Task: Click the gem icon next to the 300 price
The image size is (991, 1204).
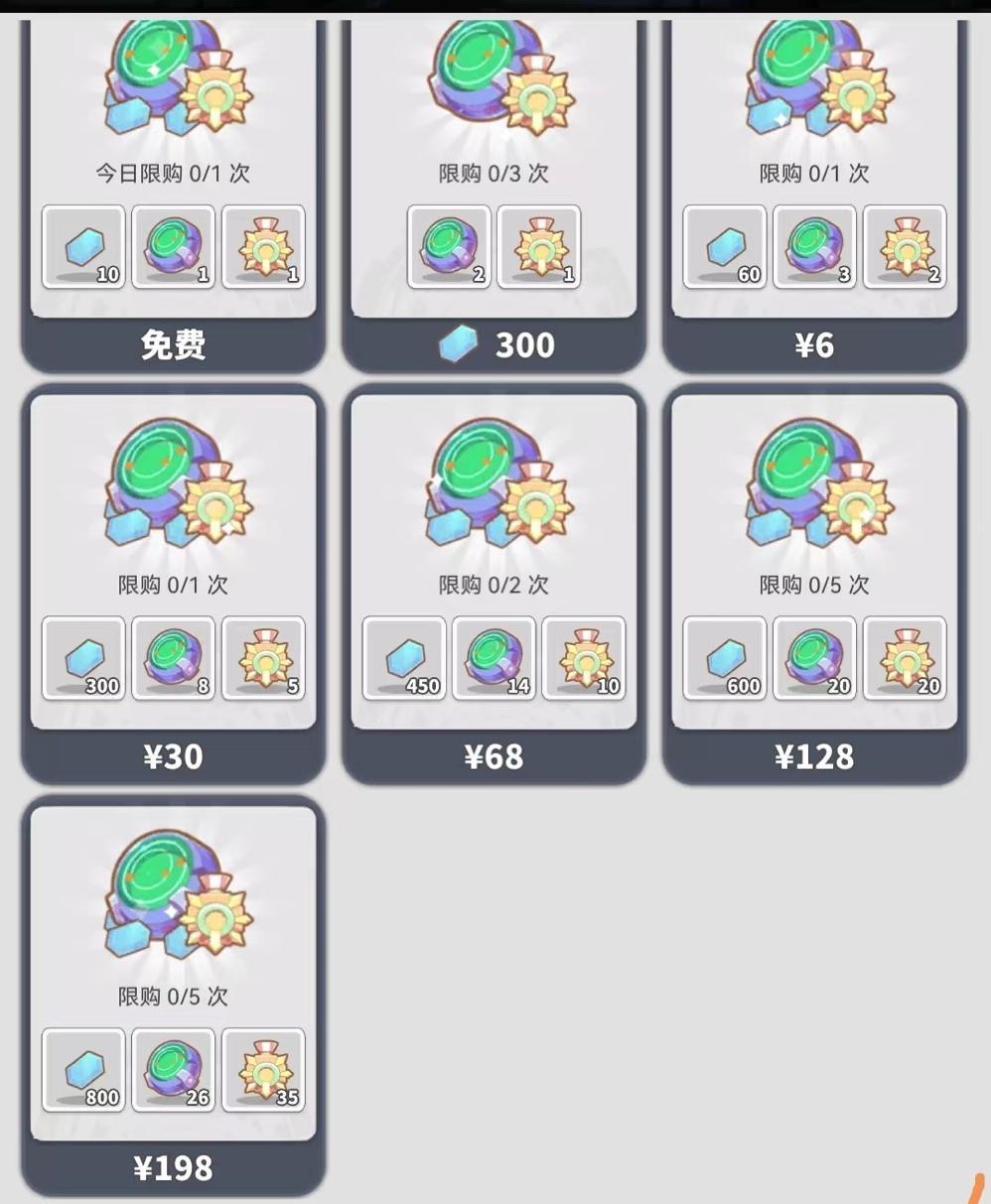Action: (456, 344)
